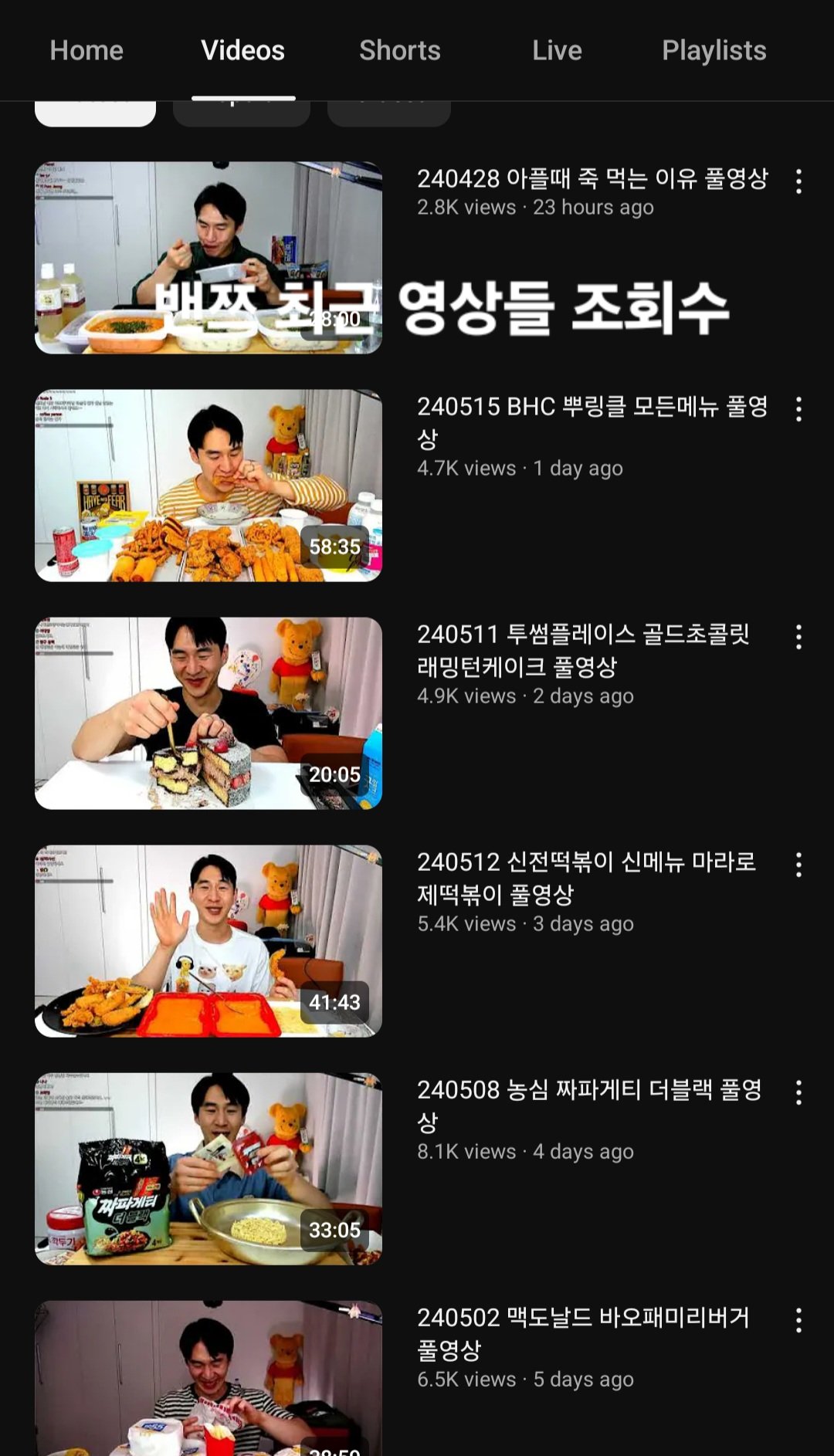This screenshot has height=1456, width=834.
Task: Watch the 240511 cake video, 20:05
Action: (x=208, y=713)
